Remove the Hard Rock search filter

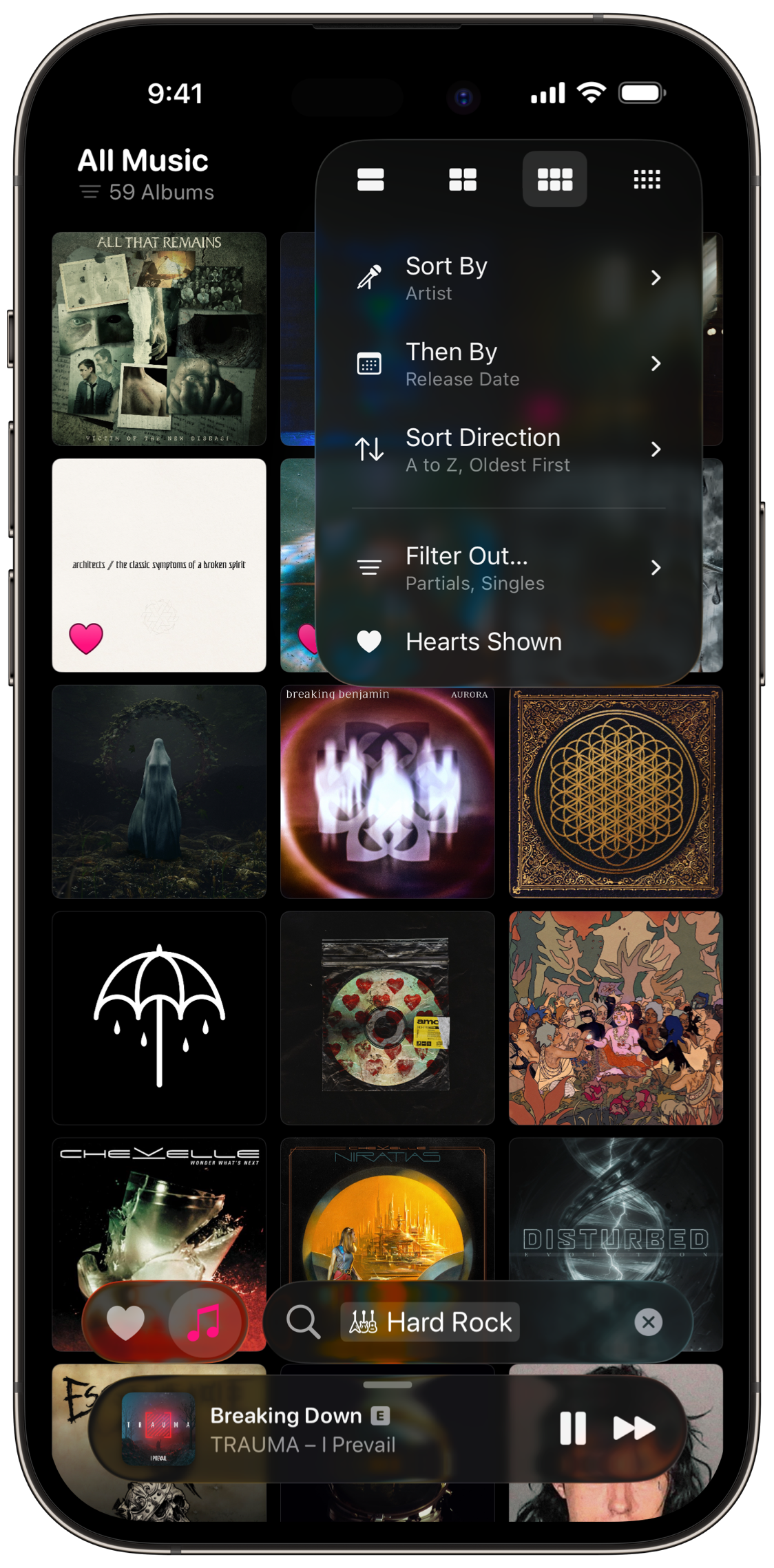[648, 1322]
